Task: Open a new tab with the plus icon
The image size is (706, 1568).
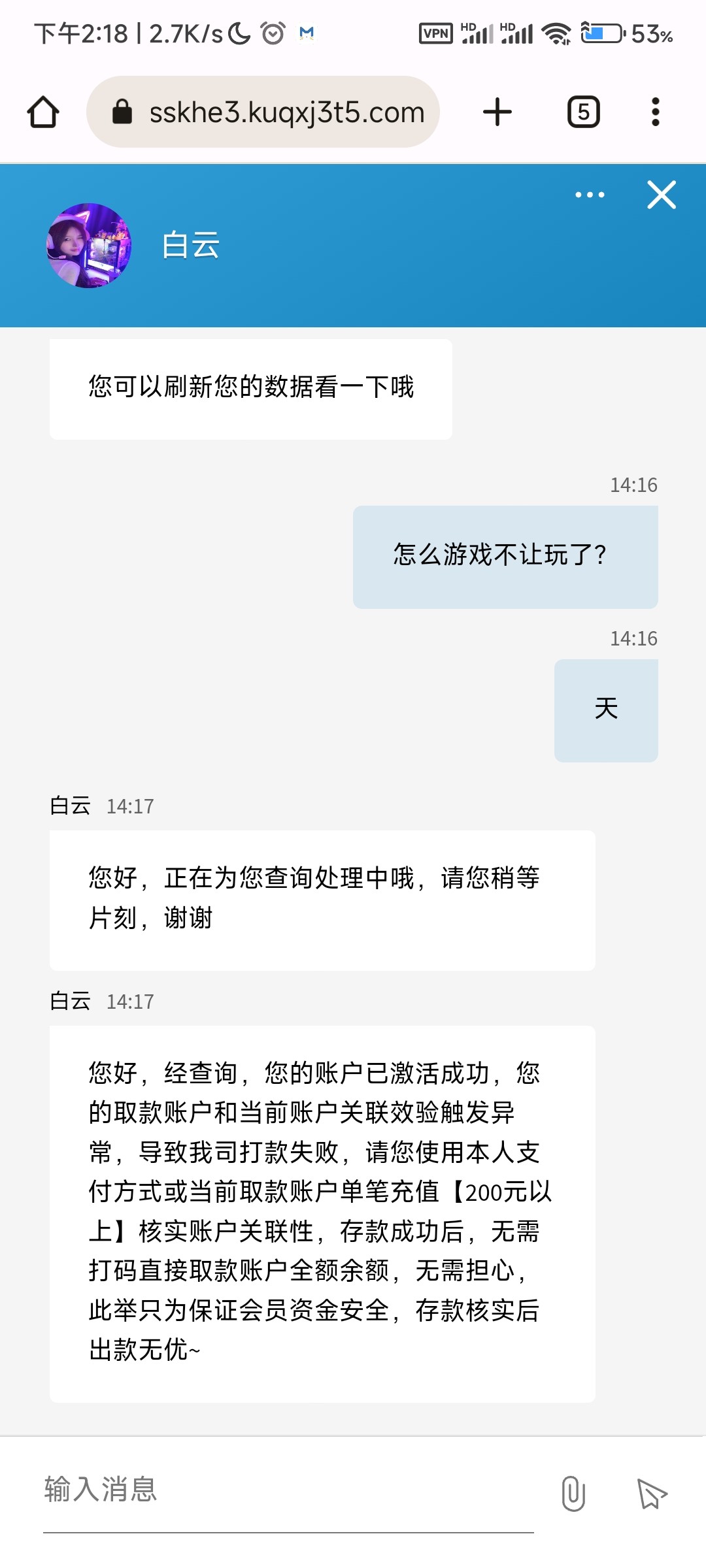Action: [497, 111]
